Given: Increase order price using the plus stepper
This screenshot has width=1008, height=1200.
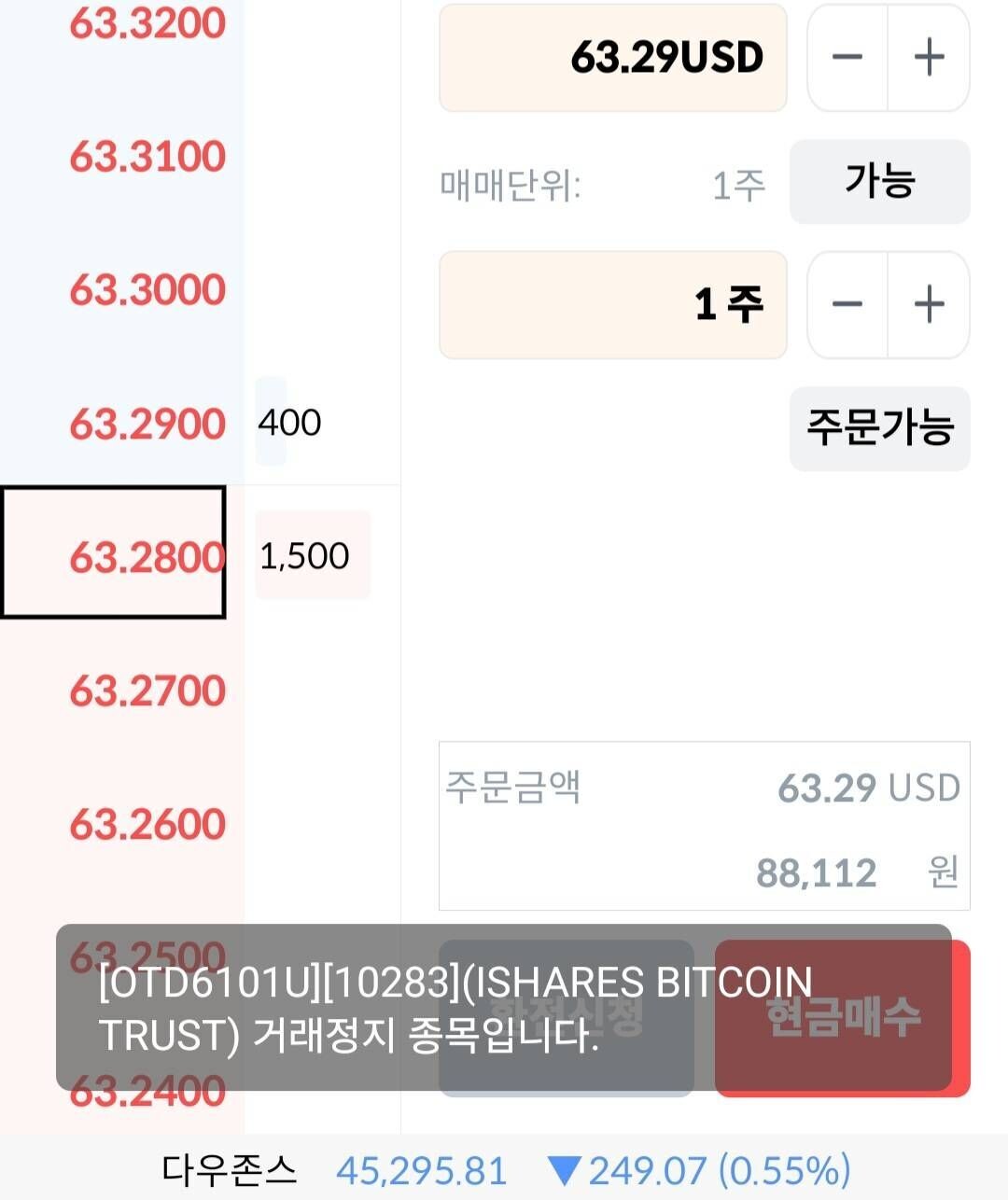Looking at the screenshot, I should 929,58.
